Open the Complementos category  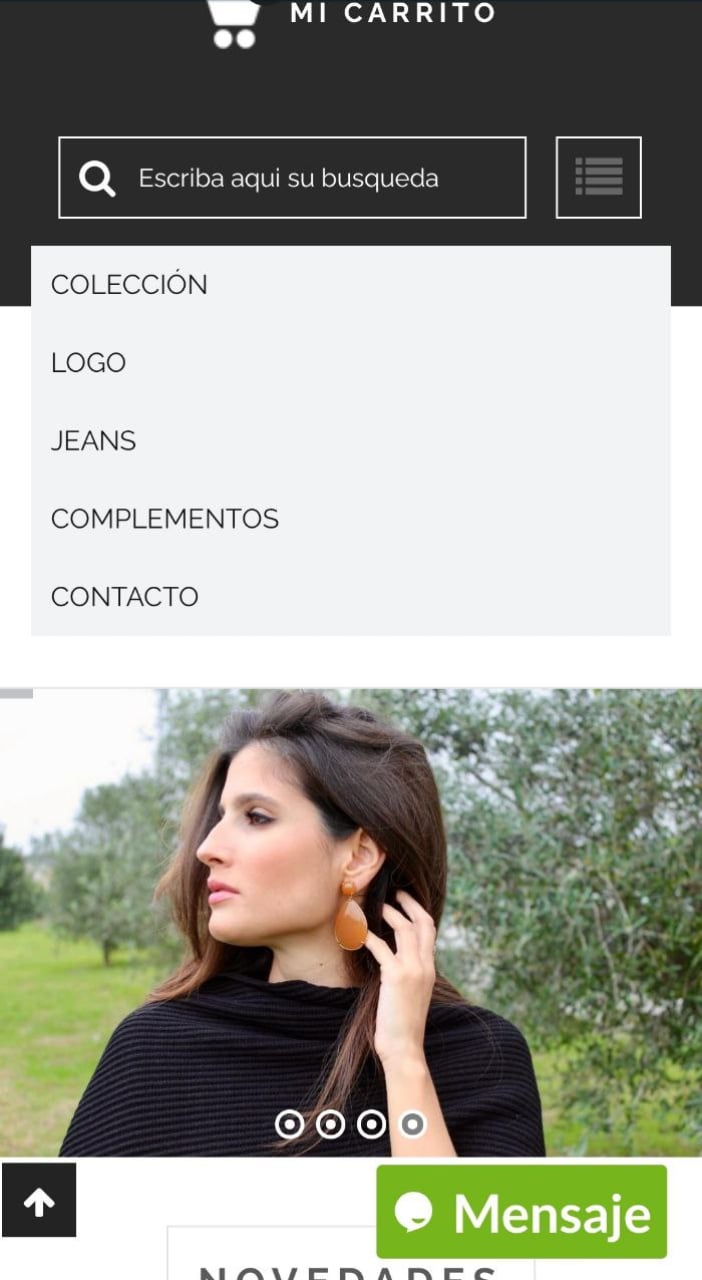tap(164, 518)
